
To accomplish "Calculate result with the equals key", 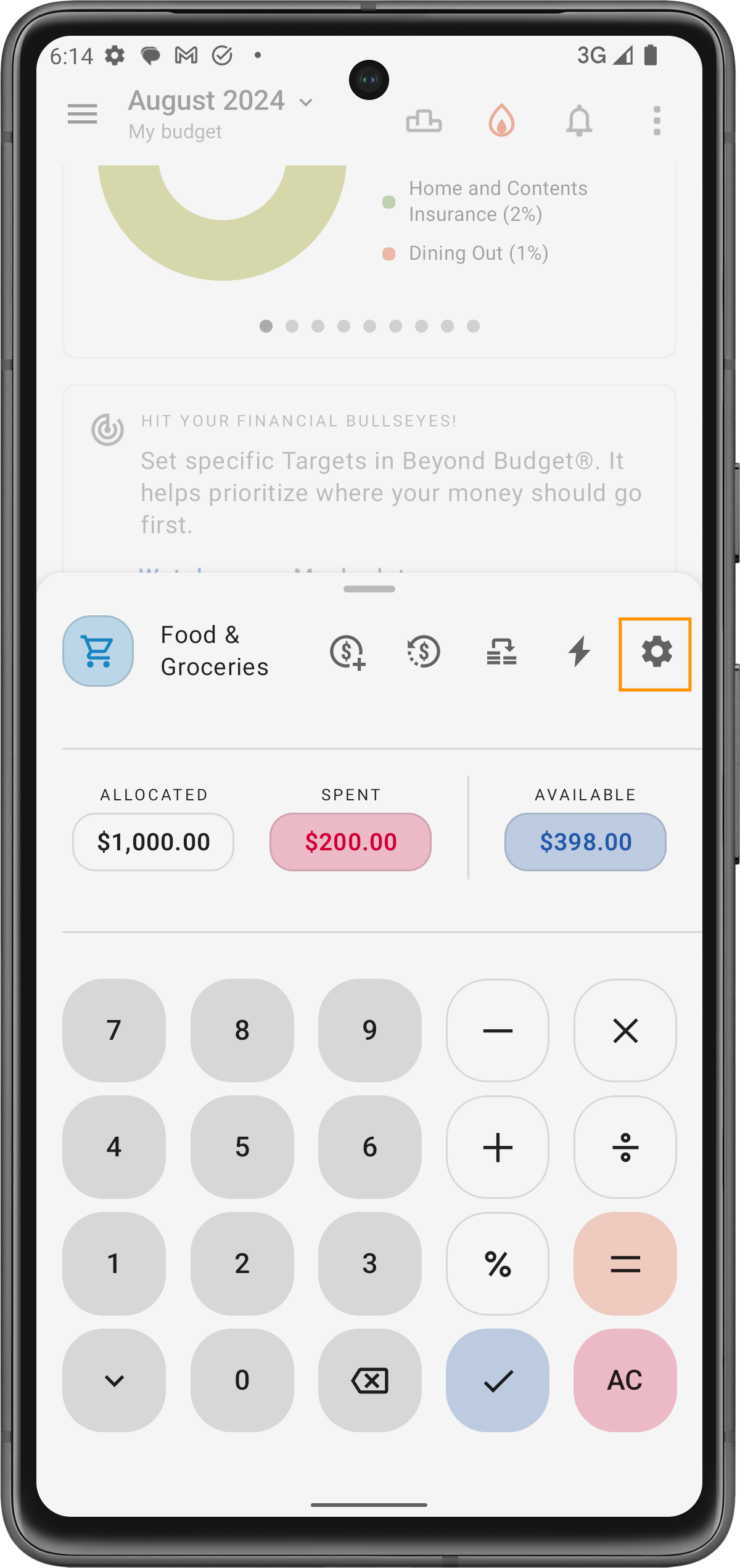I will point(625,1263).
